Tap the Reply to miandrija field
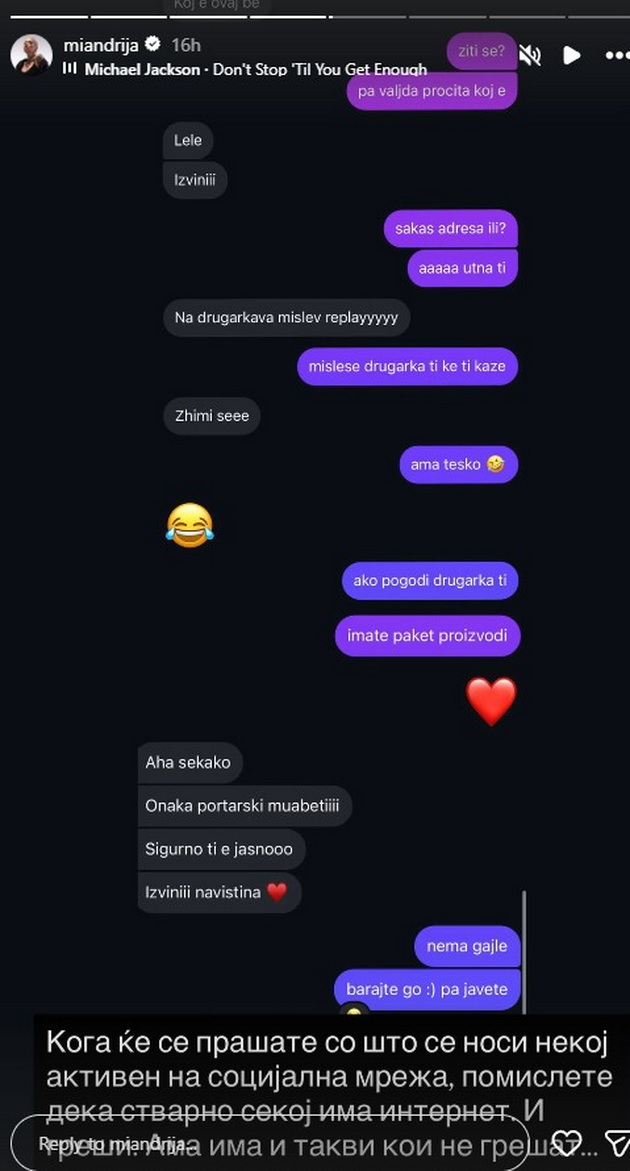This screenshot has height=1171, width=630. click(270, 1143)
